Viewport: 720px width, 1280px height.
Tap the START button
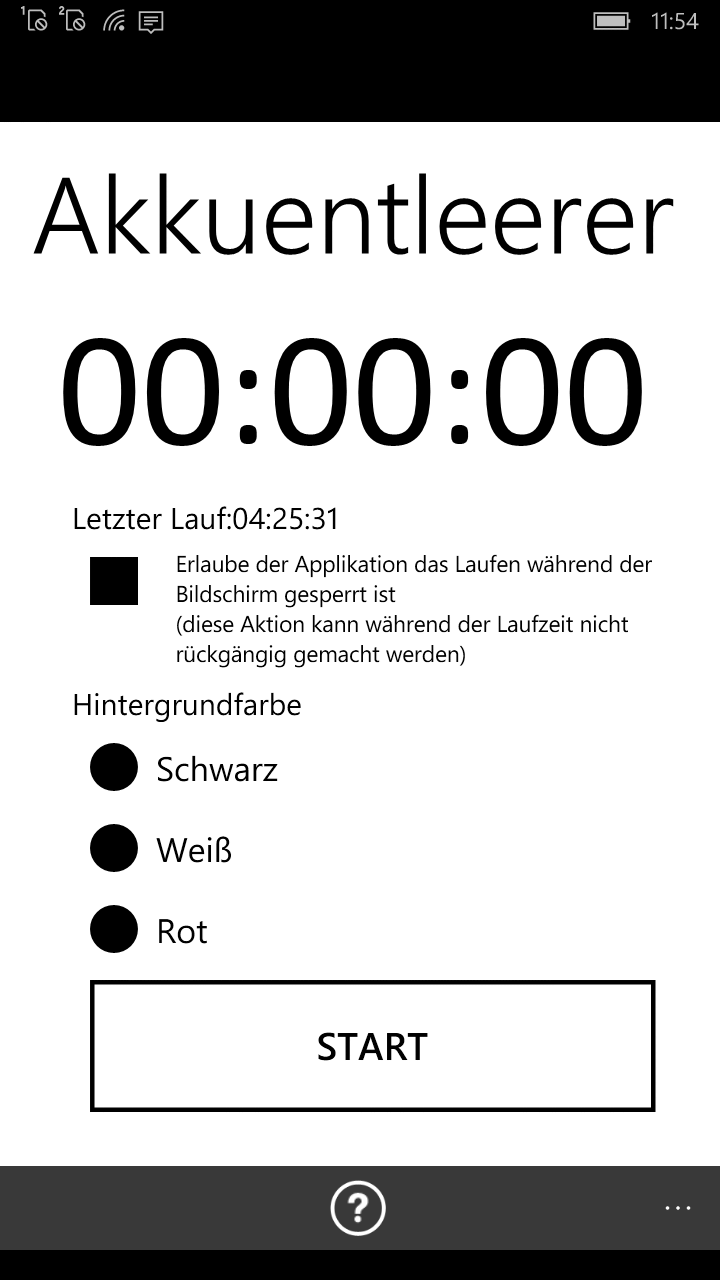click(x=372, y=1046)
